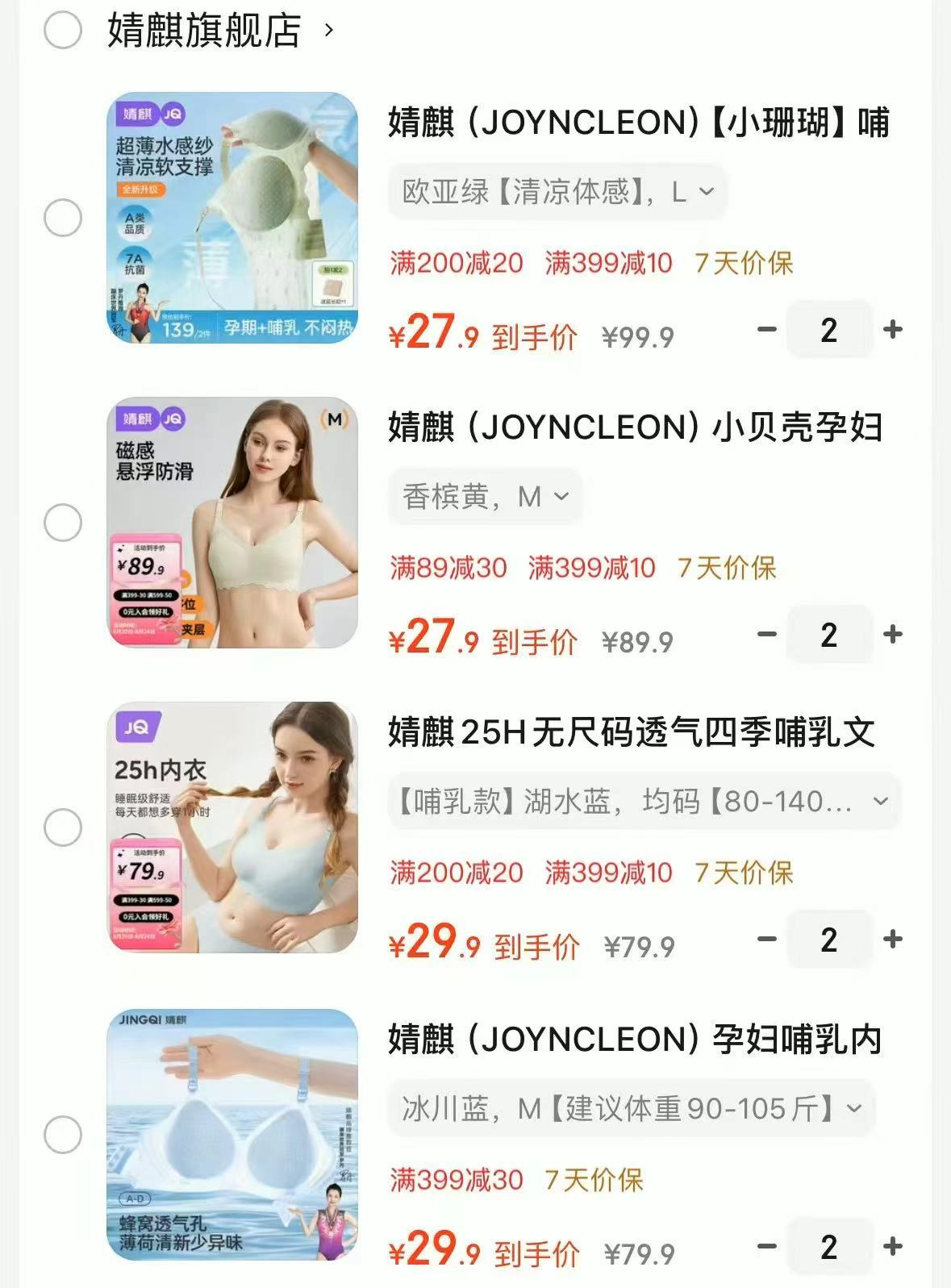The image size is (951, 1288).
Task: Open the 超薄水感纱 product thumbnail
Action: (233, 222)
